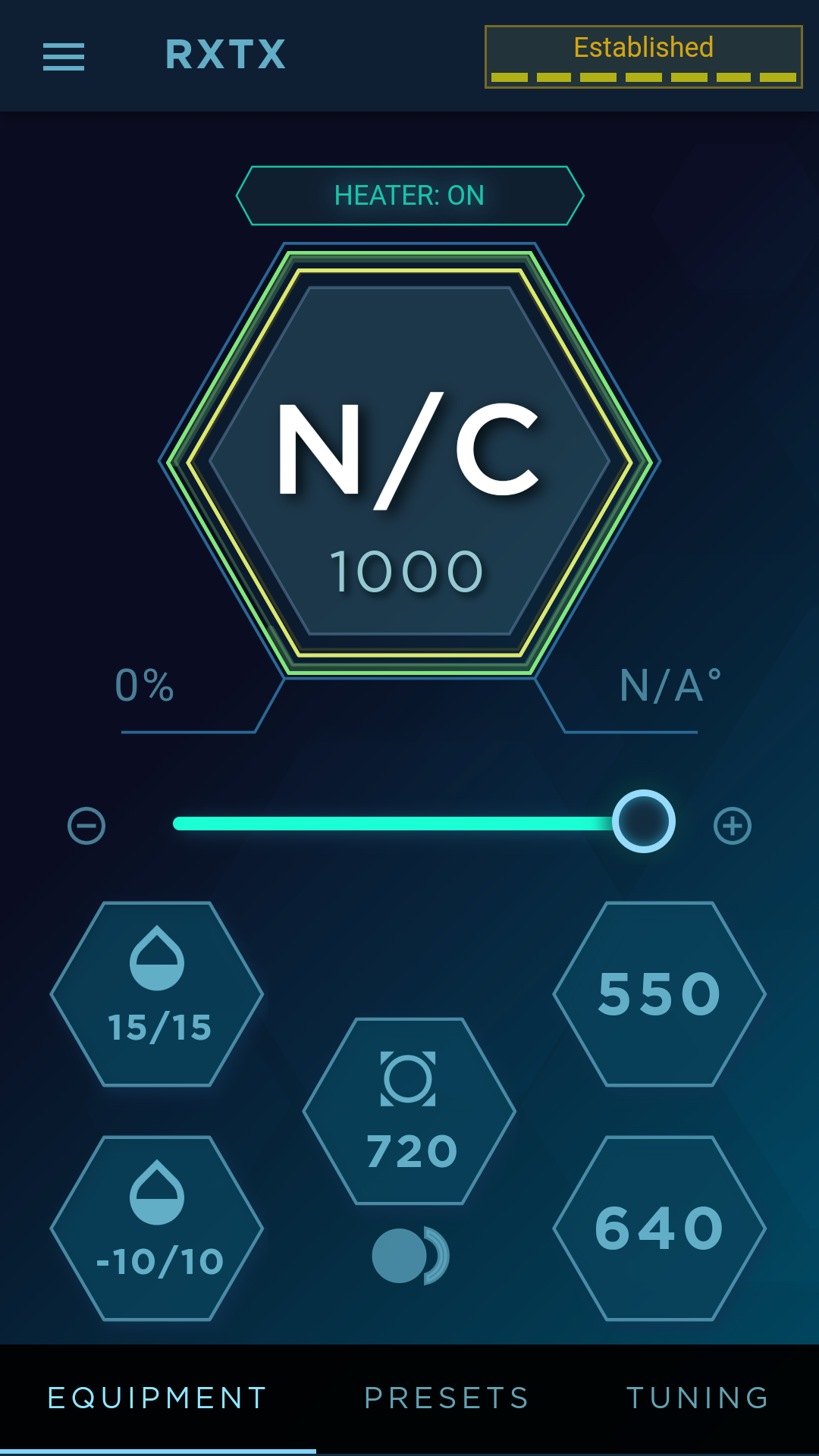Image resolution: width=819 pixels, height=1456 pixels.
Task: Tap the central N/C hexagon display
Action: tap(409, 460)
